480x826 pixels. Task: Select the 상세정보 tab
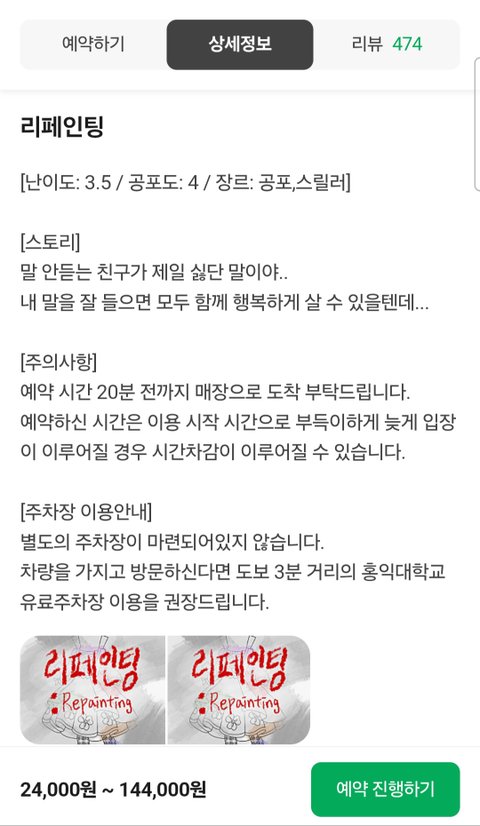point(240,44)
